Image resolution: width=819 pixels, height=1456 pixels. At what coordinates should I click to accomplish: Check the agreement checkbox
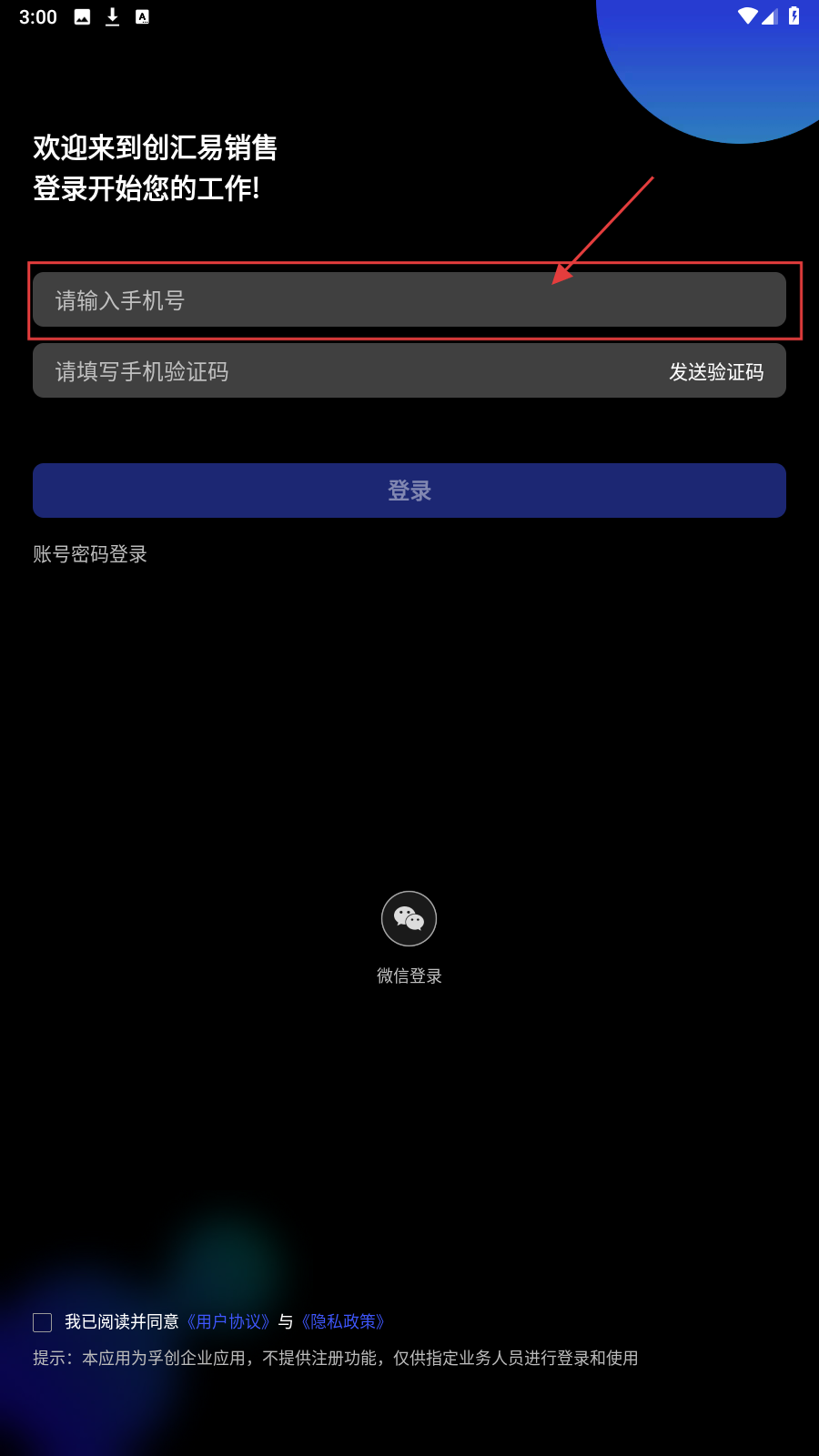pos(43,1322)
